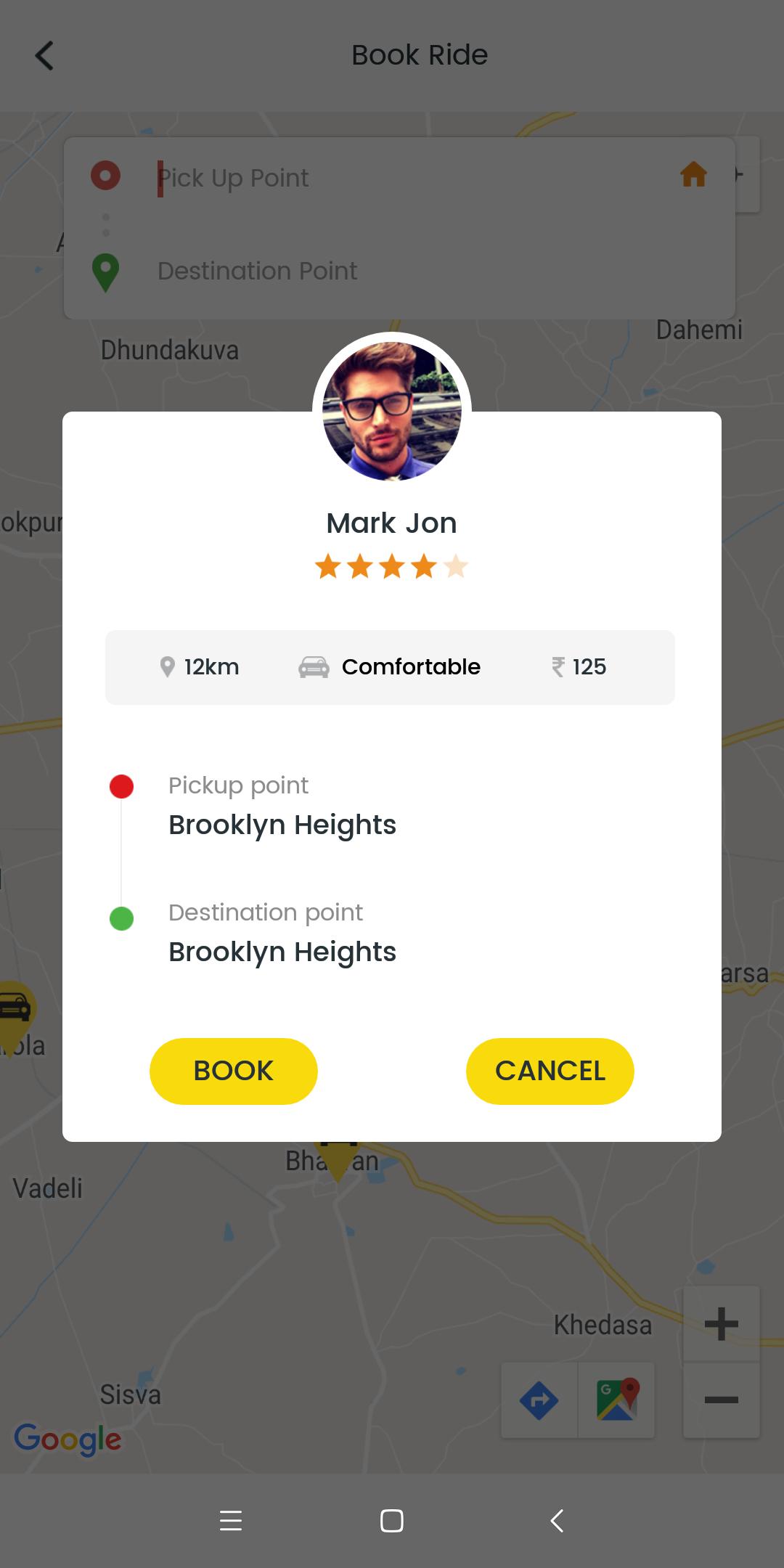Click the rupee symbol beside 125
Screen dimensions: 784x1568
click(x=556, y=666)
